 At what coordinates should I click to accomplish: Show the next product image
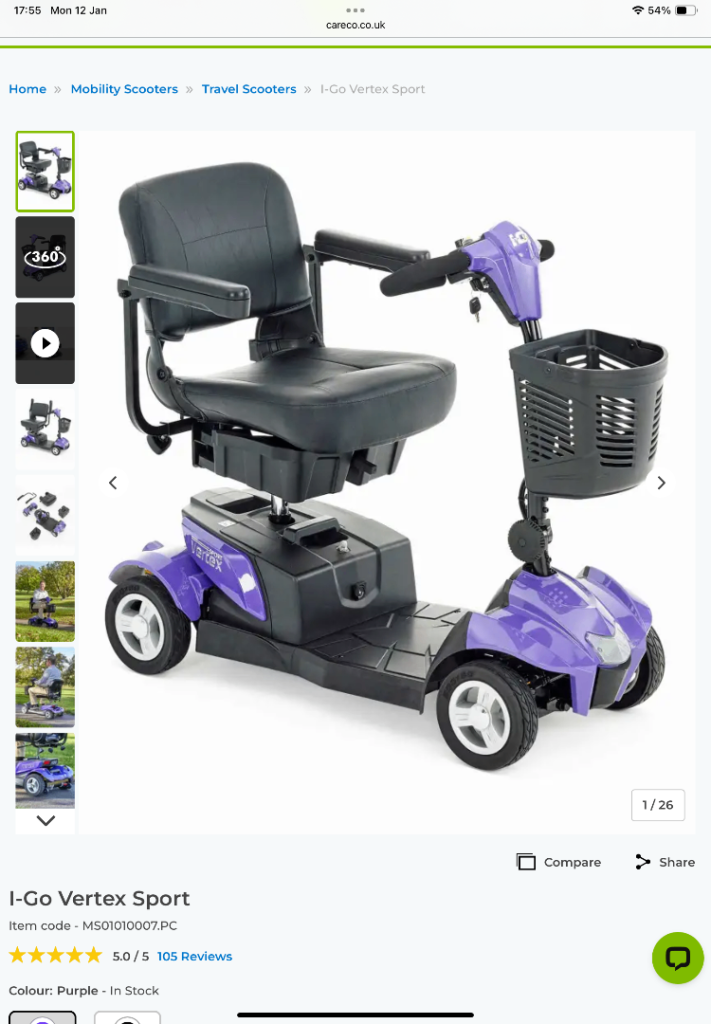coord(661,483)
